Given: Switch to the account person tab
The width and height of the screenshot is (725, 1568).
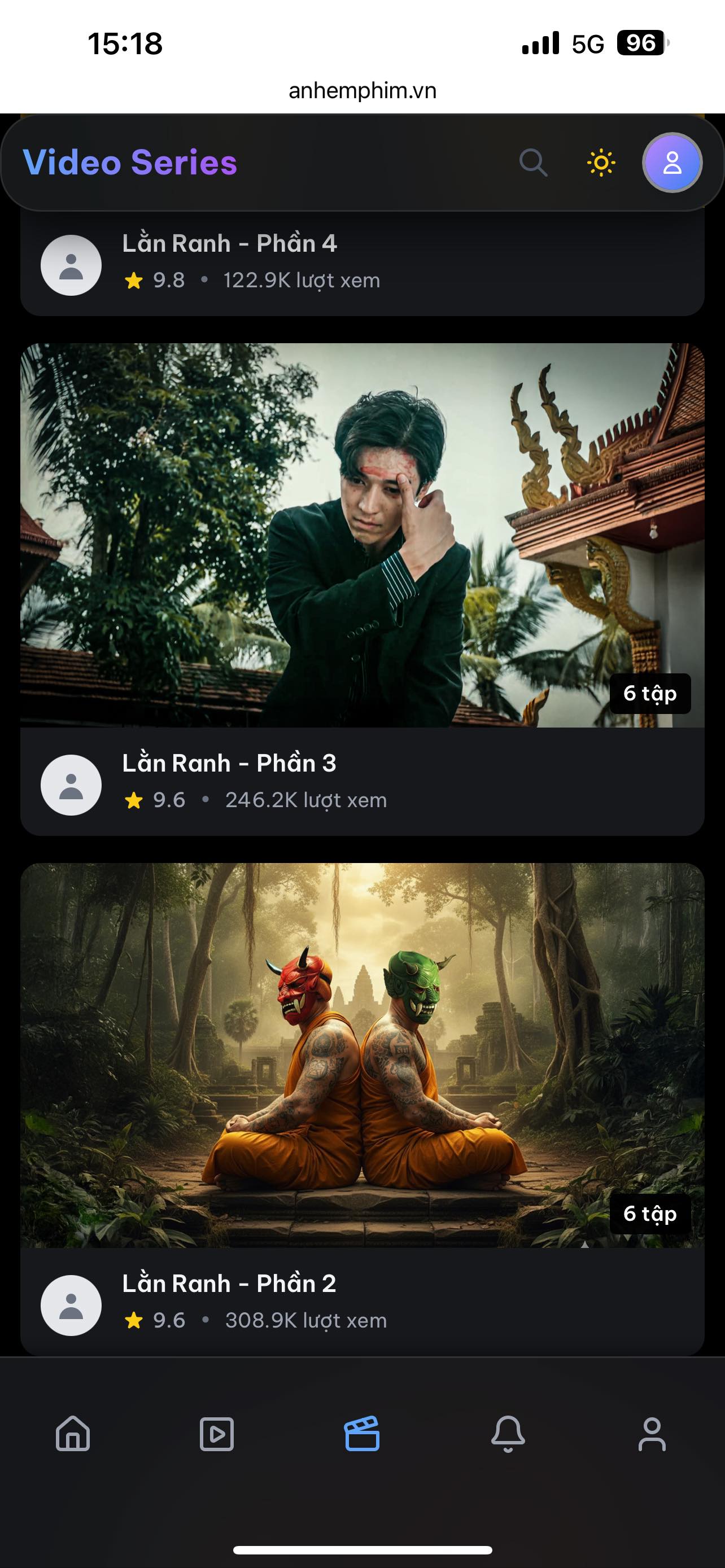Looking at the screenshot, I should (652, 1434).
